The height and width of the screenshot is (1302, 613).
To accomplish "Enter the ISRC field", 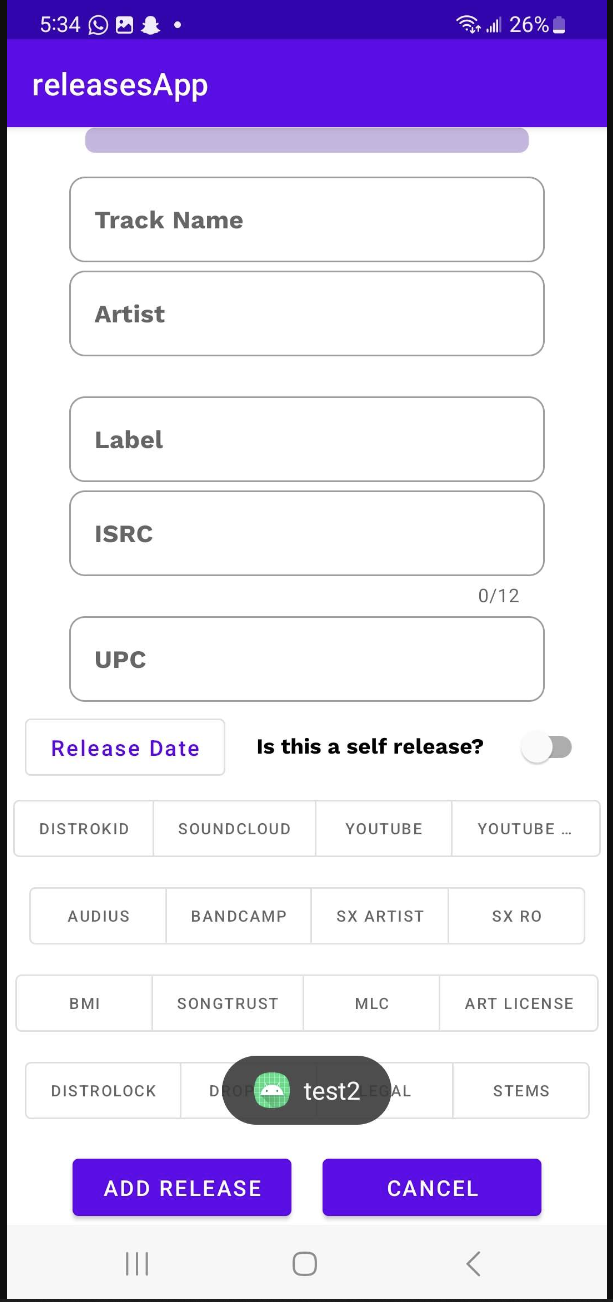I will point(307,534).
